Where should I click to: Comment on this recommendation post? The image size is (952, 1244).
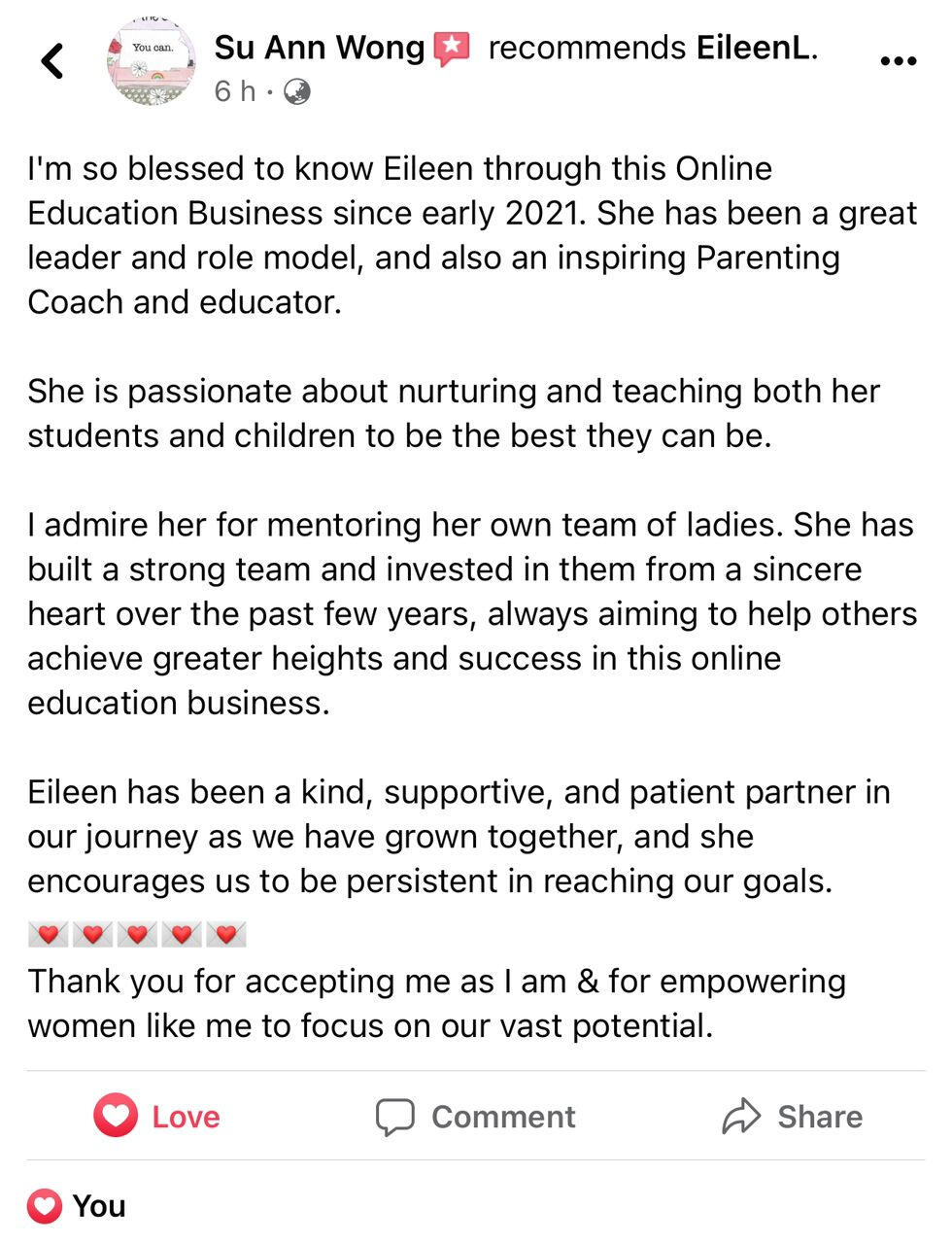pyautogui.click(x=476, y=1117)
